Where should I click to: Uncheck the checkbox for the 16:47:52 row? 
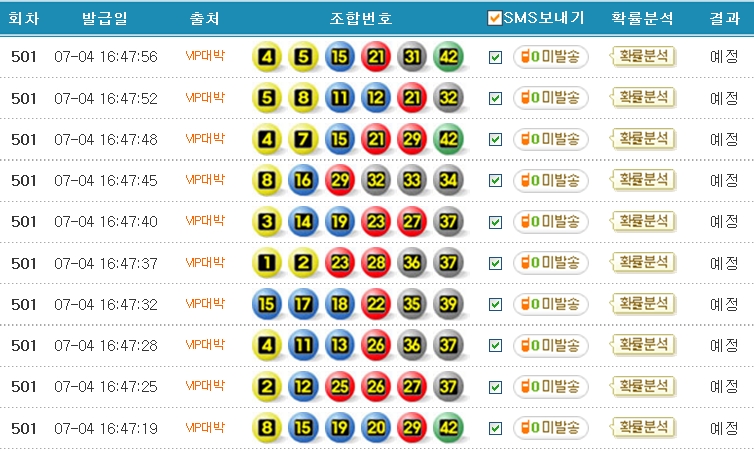[495, 98]
